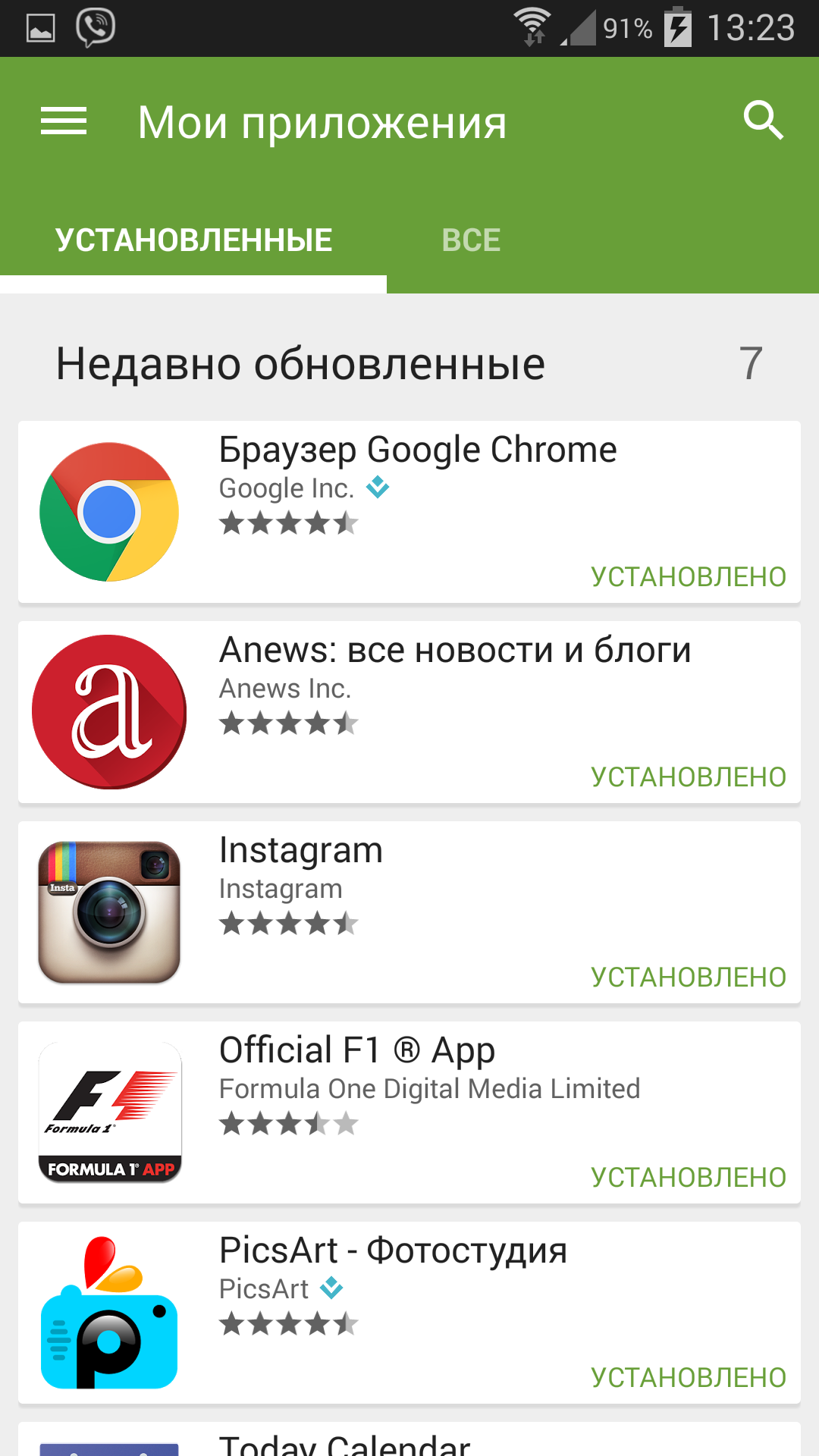Tap the search magnifier icon

763,121
